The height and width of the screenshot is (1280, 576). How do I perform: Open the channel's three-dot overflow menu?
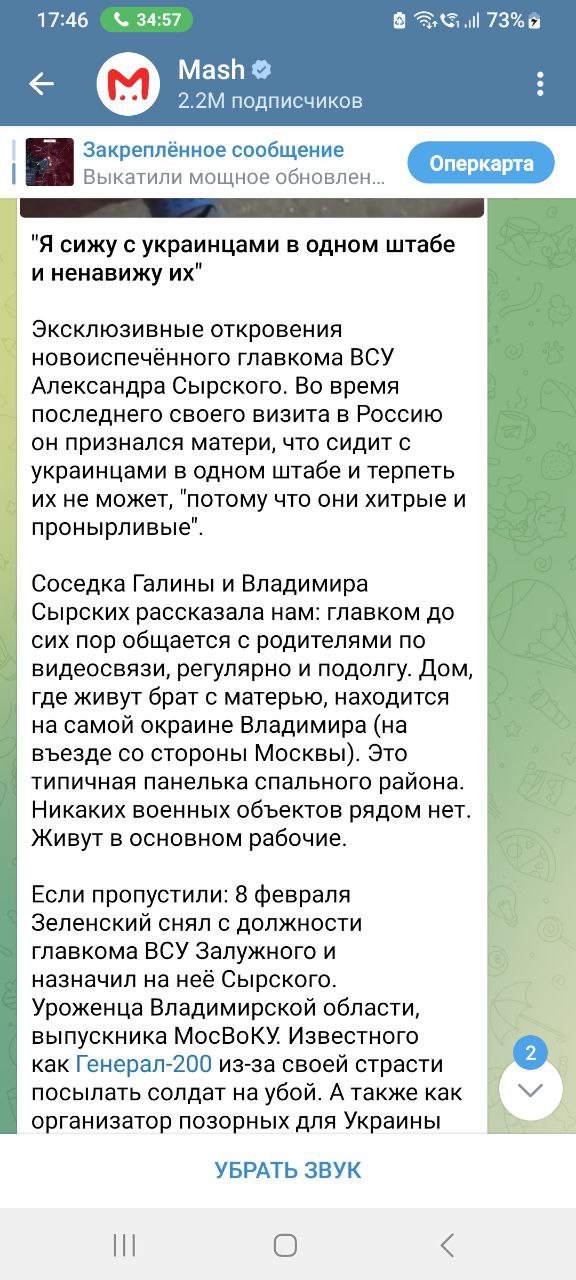[x=540, y=84]
